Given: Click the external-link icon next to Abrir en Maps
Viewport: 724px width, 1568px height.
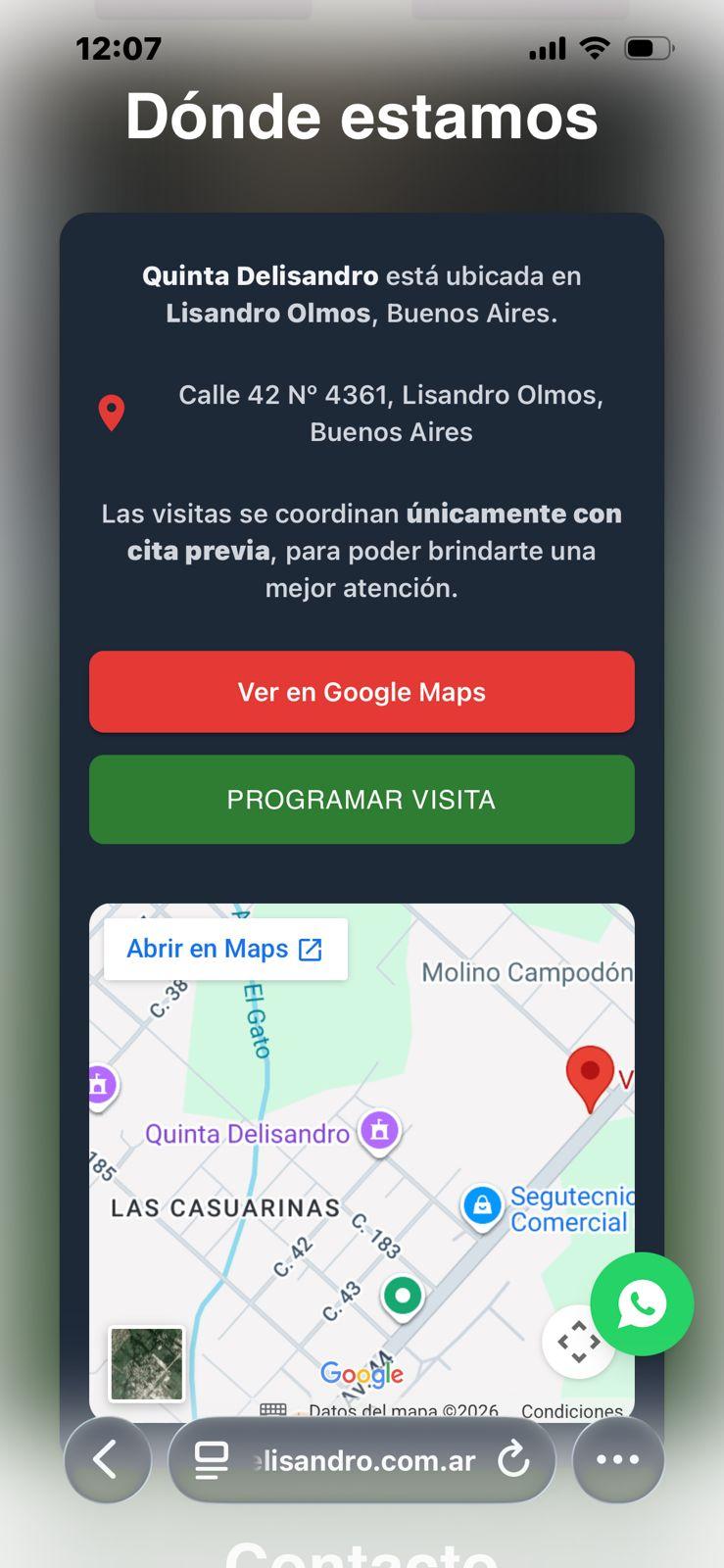Looking at the screenshot, I should click(x=311, y=949).
